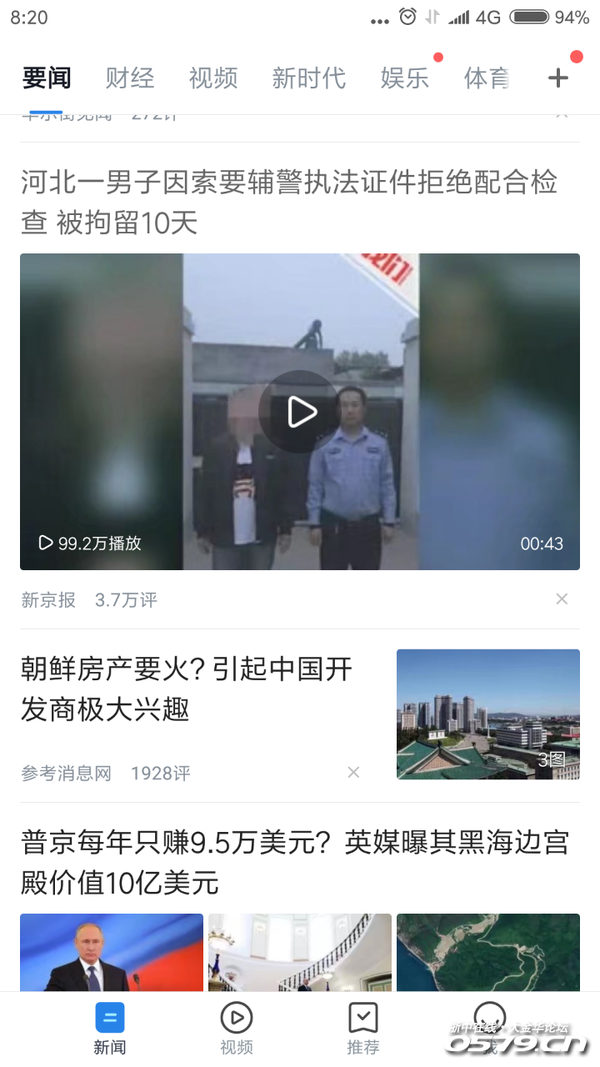Switch to the 财经 tab
The height and width of the screenshot is (1067, 600).
click(130, 78)
